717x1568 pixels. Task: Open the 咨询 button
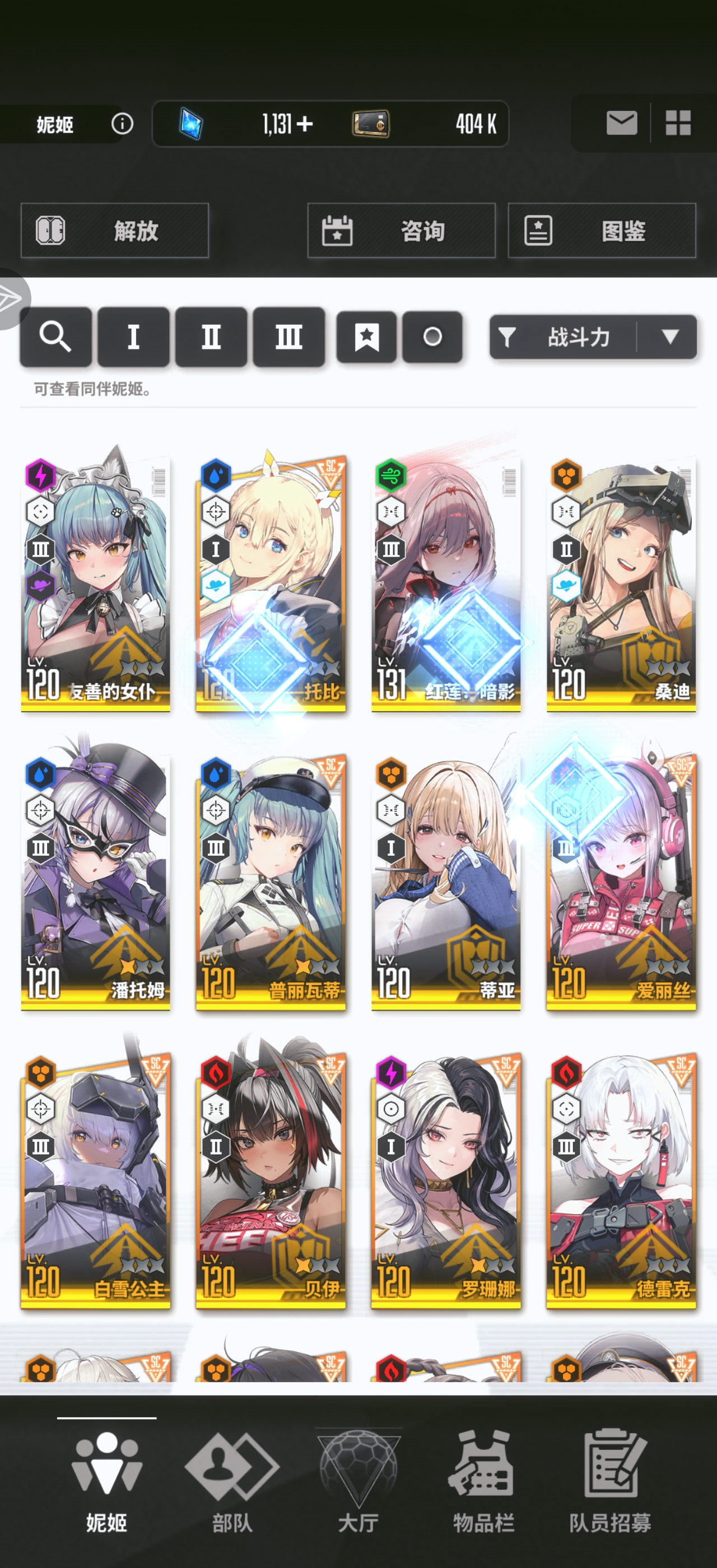point(401,231)
